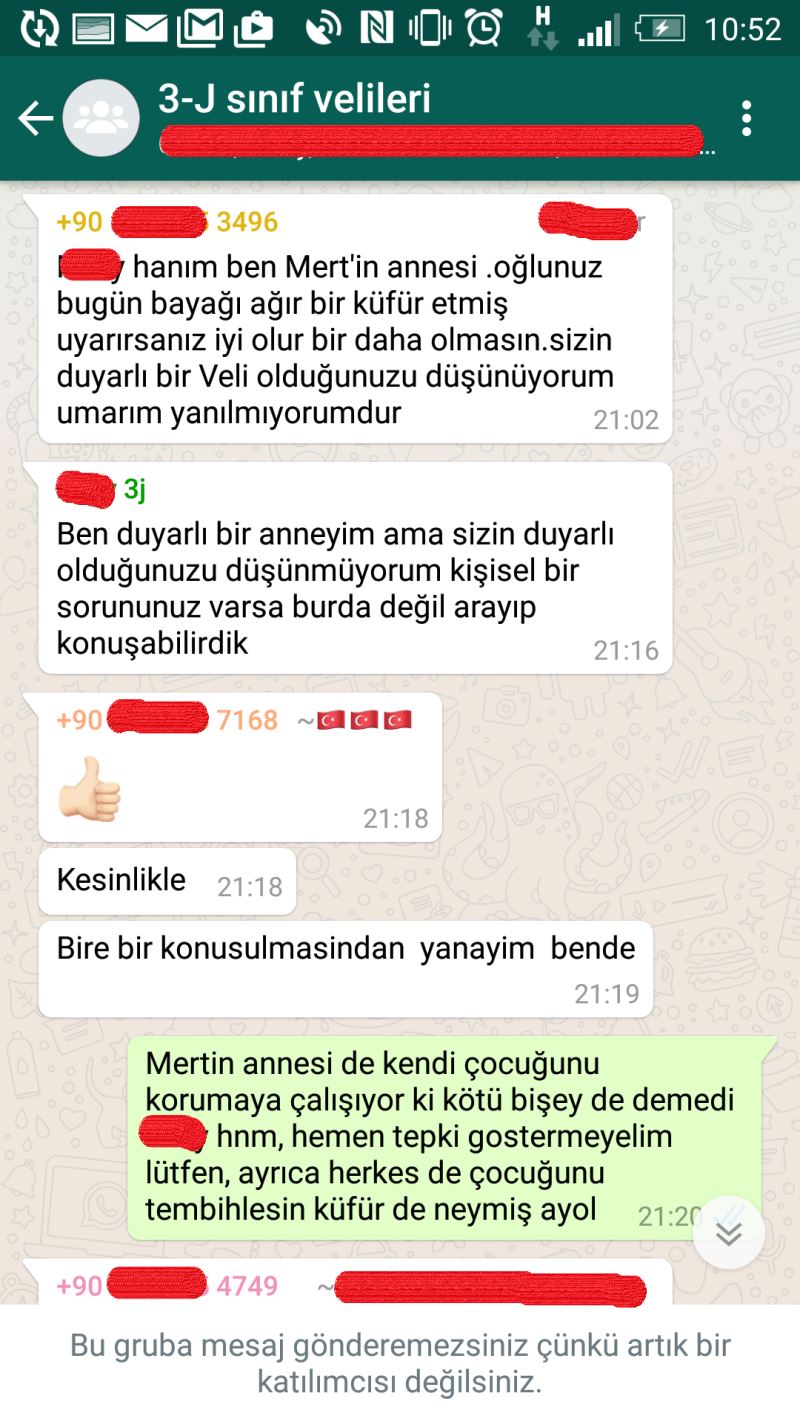Image resolution: width=800 pixels, height=1428 pixels.
Task: Open the group avatar picture
Action: pyautogui.click(x=101, y=119)
